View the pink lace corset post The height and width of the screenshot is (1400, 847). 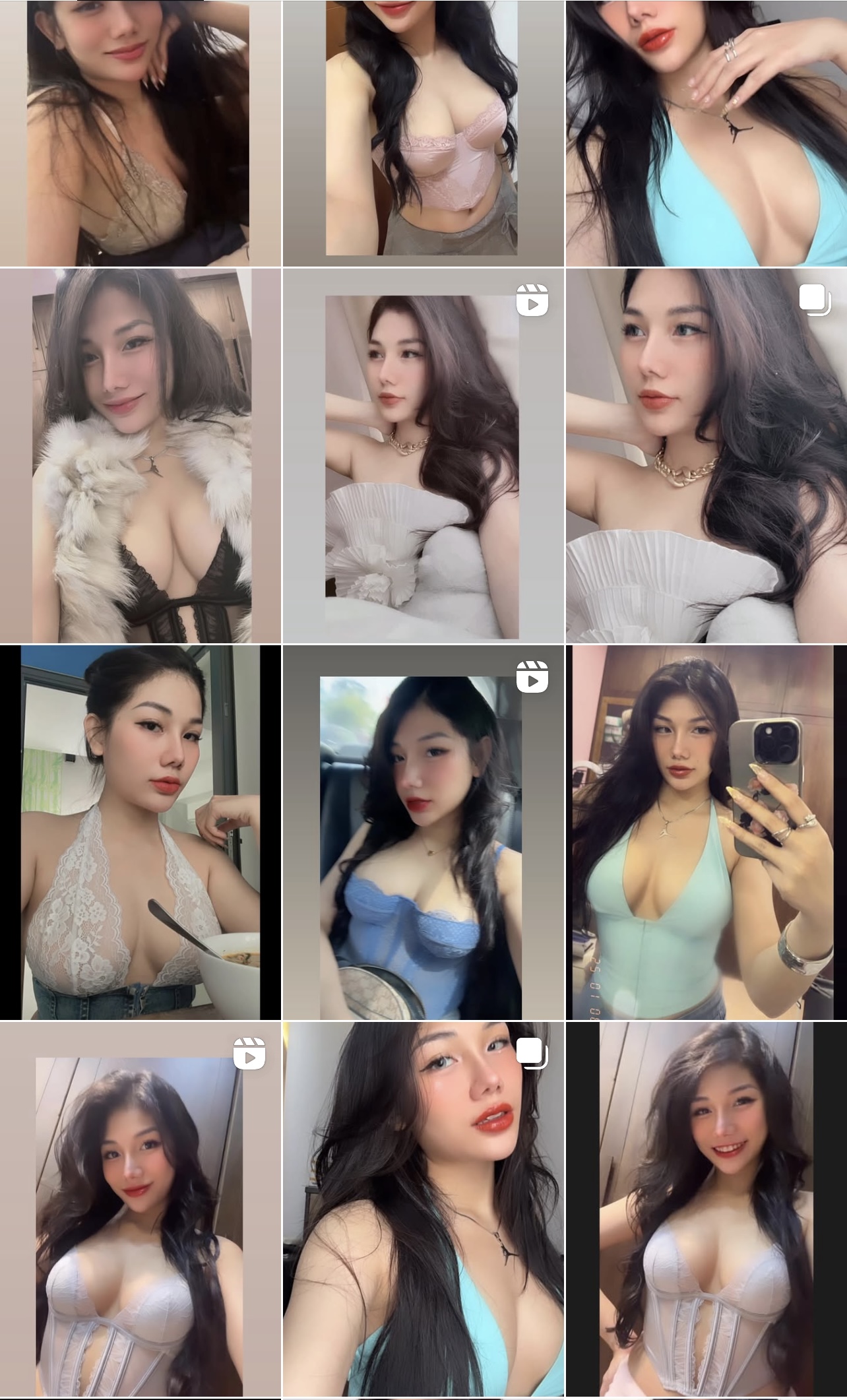[x=423, y=132]
